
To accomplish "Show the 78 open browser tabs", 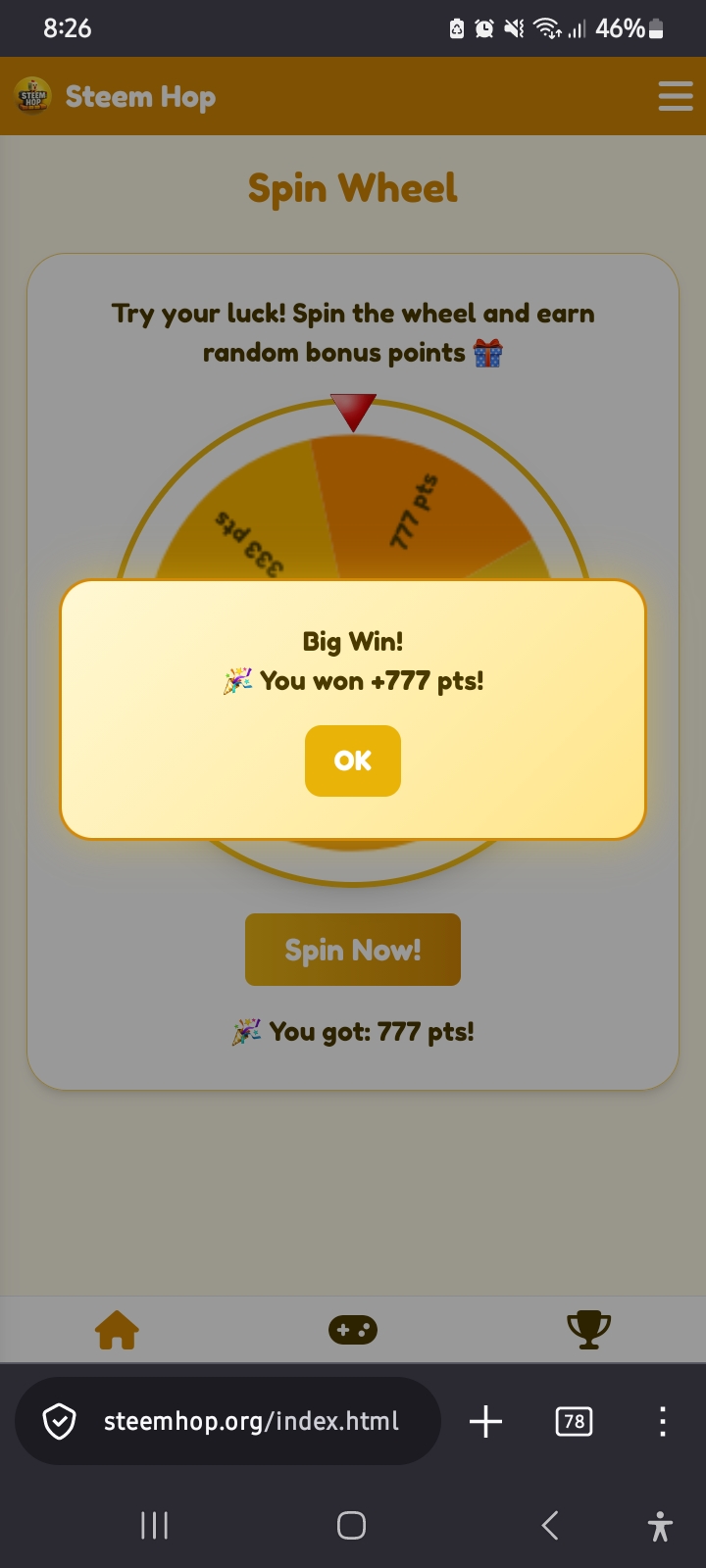I will point(574,1421).
